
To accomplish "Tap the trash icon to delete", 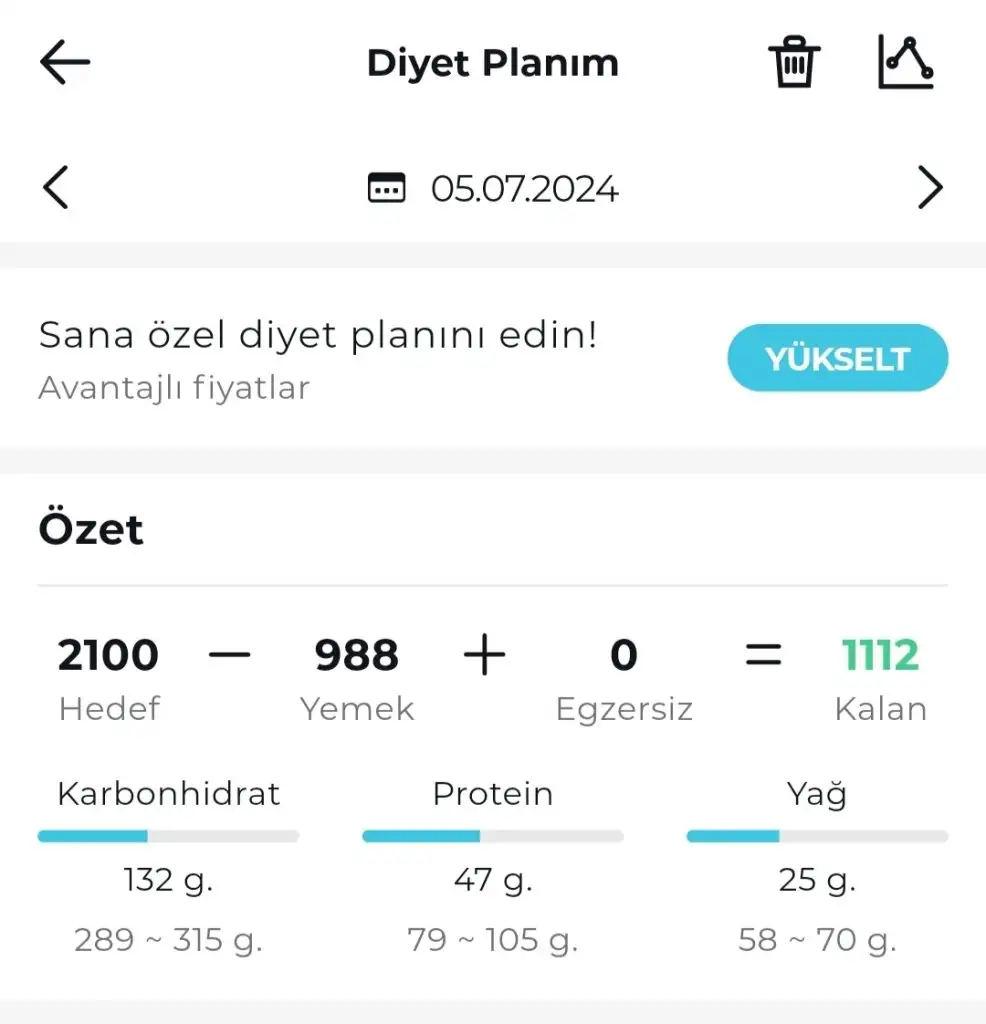I will [x=794, y=62].
